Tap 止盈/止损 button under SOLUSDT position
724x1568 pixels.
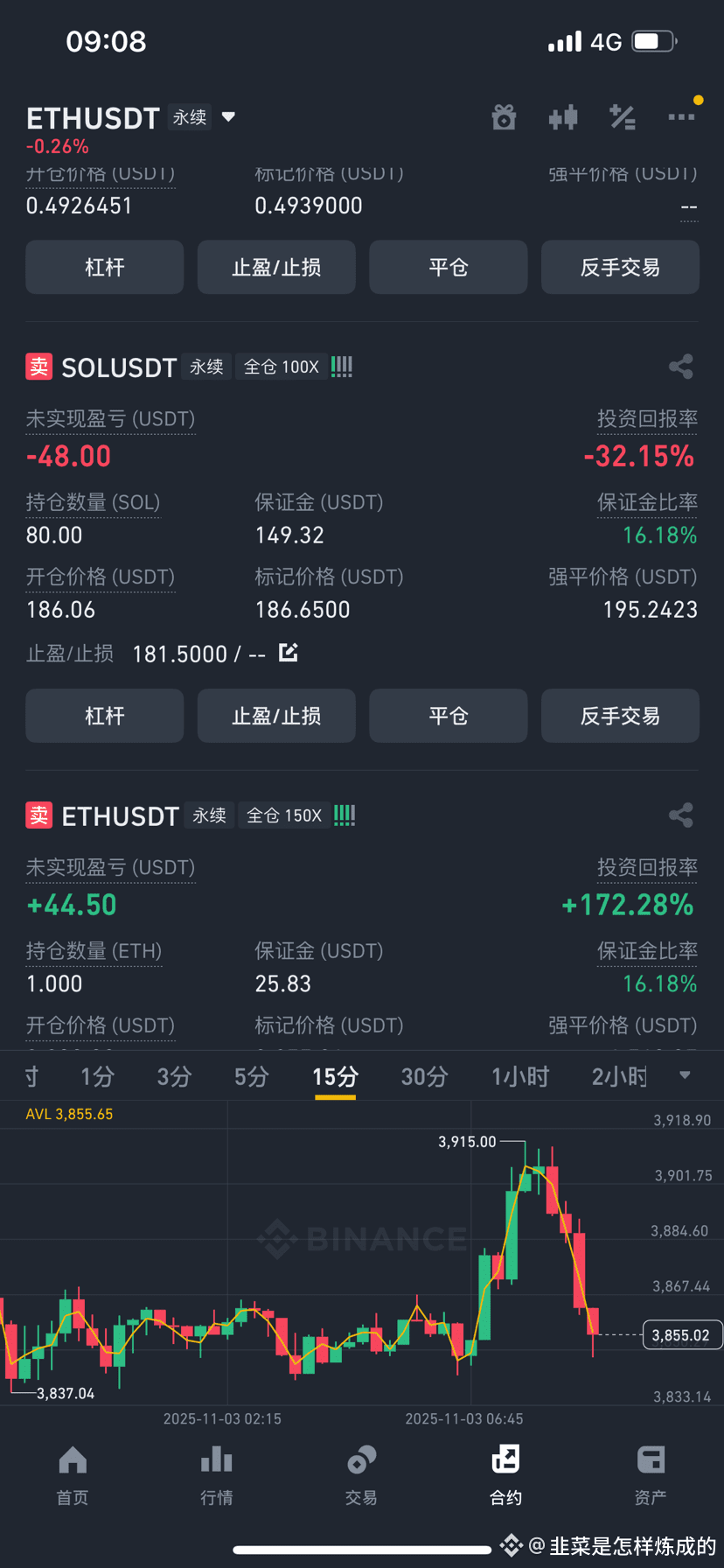tap(276, 716)
